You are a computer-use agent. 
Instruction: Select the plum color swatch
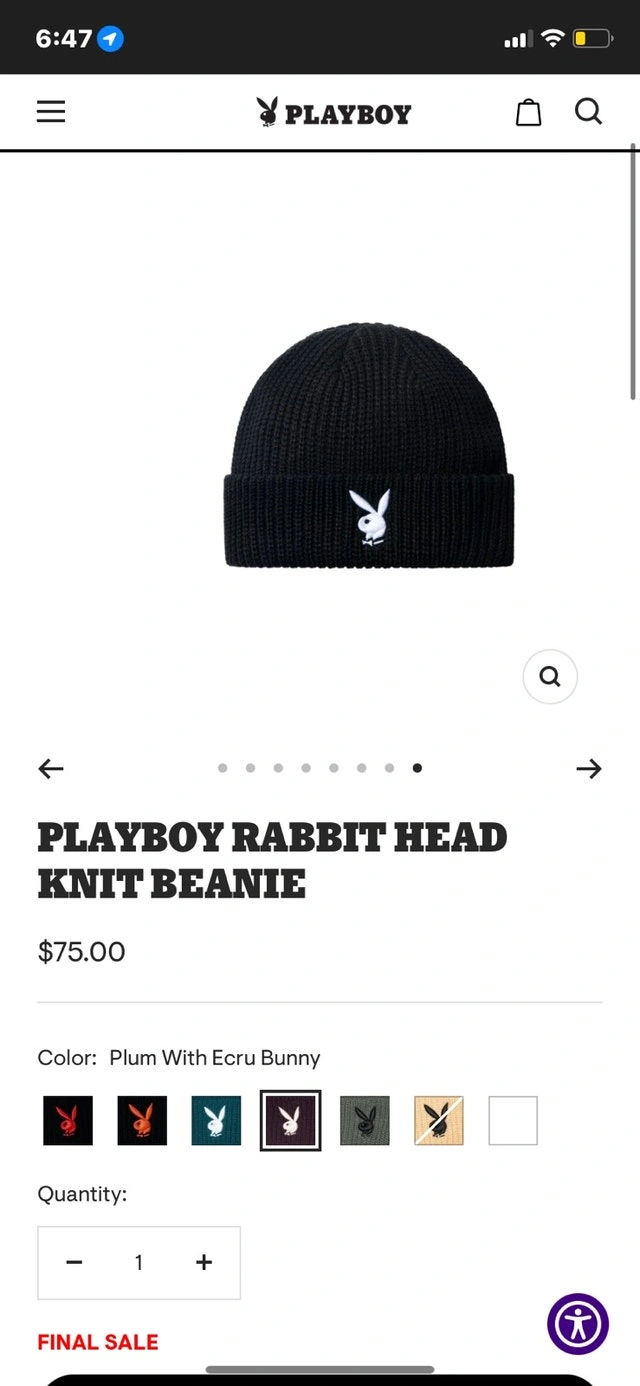291,1120
